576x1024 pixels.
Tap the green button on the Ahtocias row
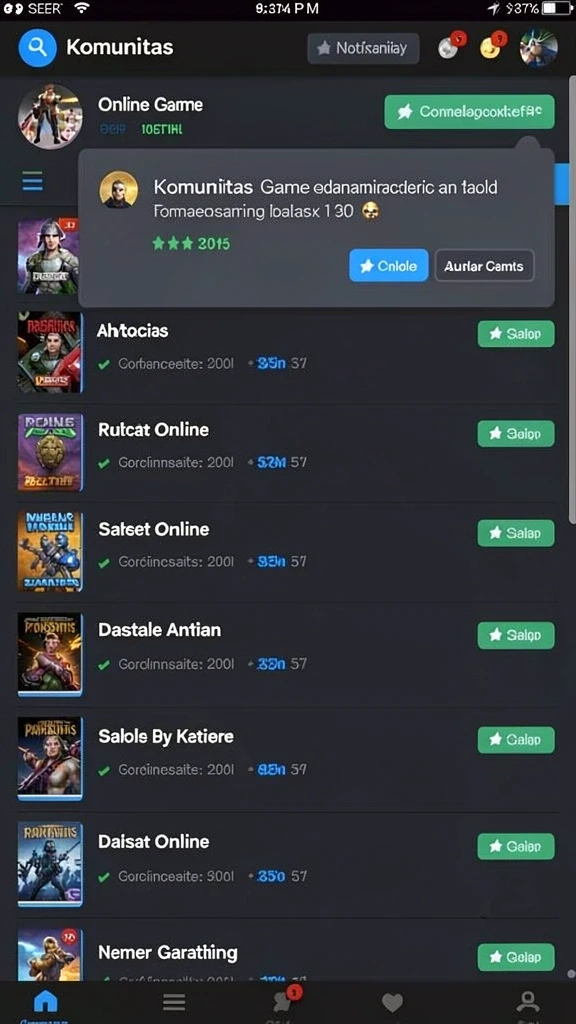[x=516, y=334]
